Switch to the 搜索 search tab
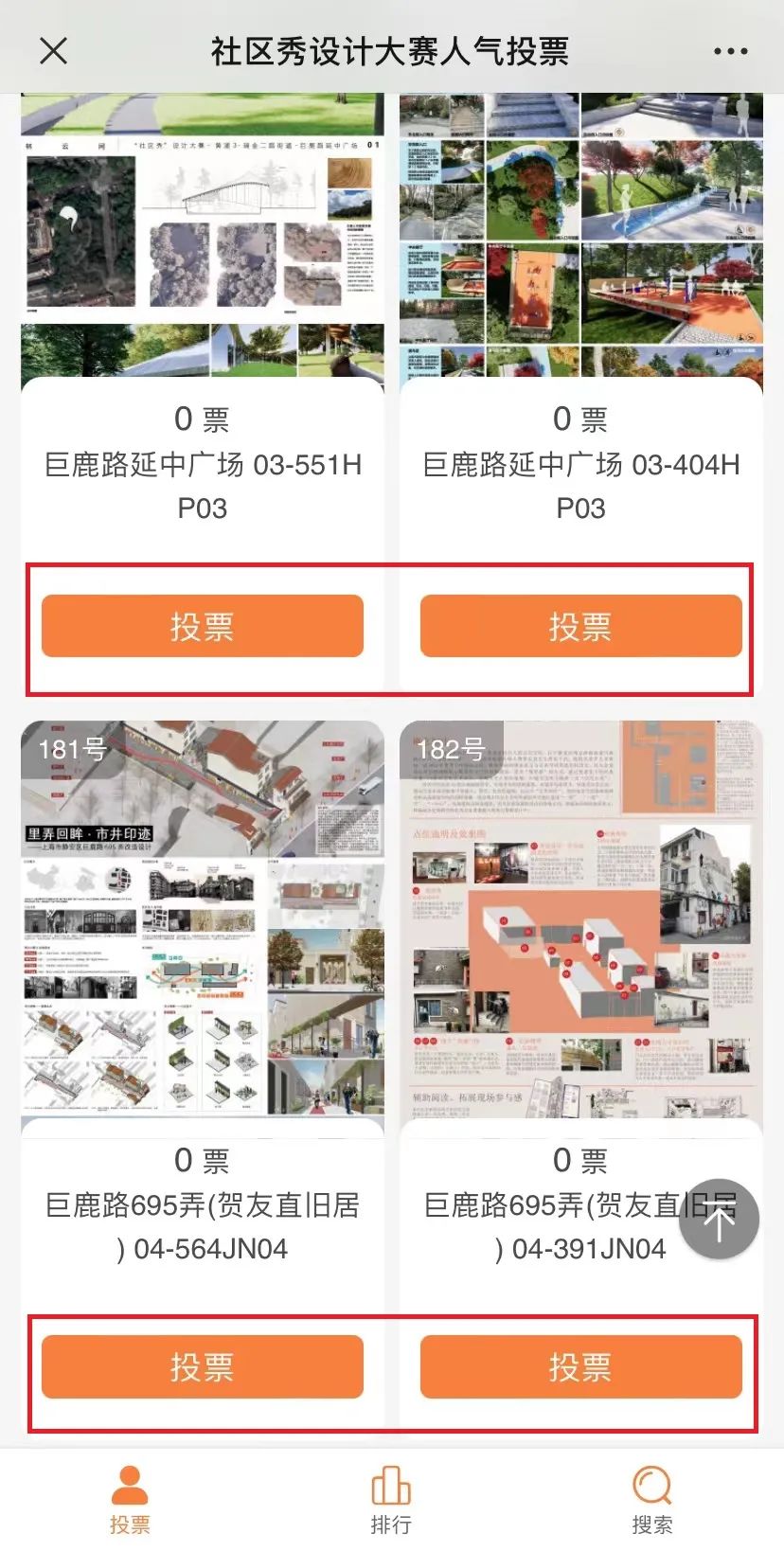The image size is (784, 1551). 652,1499
